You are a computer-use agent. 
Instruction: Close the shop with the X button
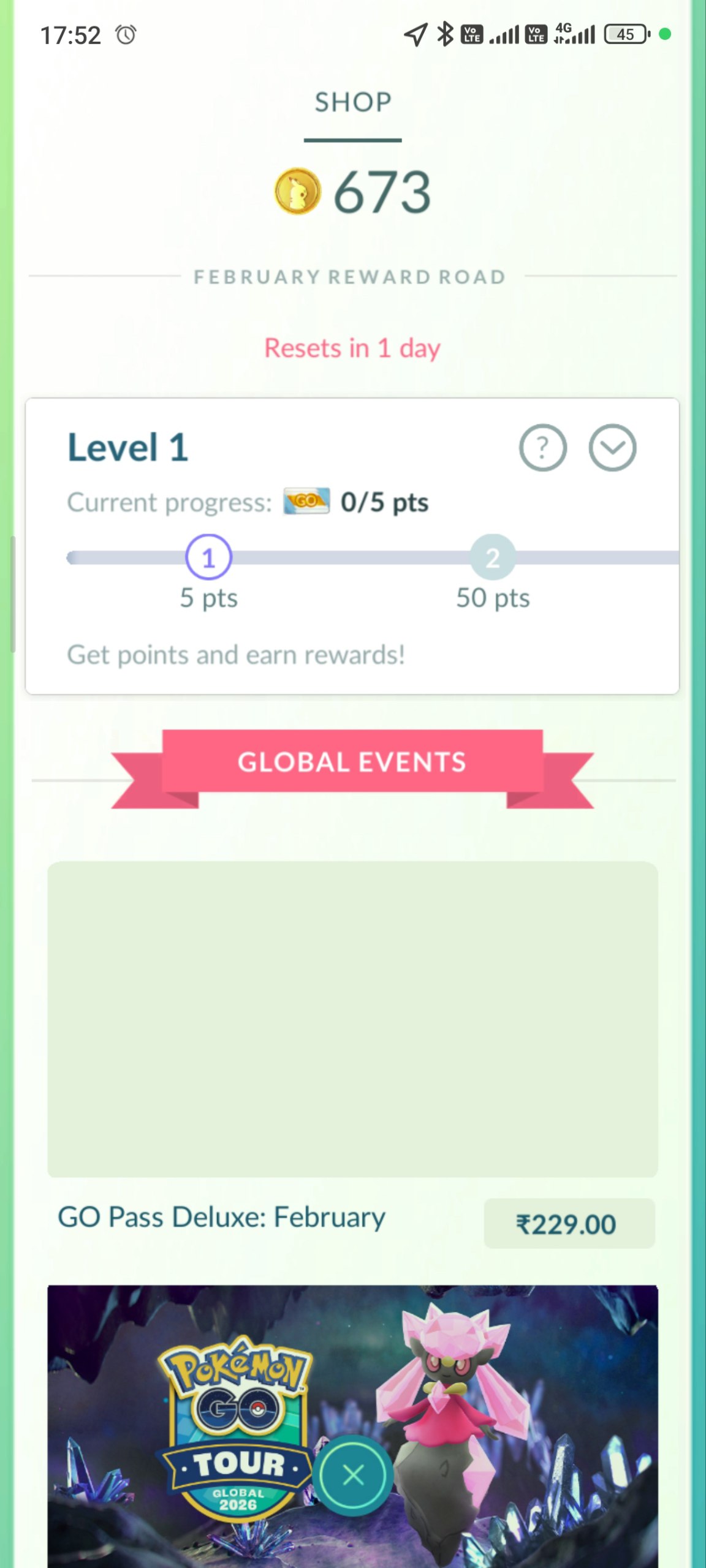(x=353, y=1475)
